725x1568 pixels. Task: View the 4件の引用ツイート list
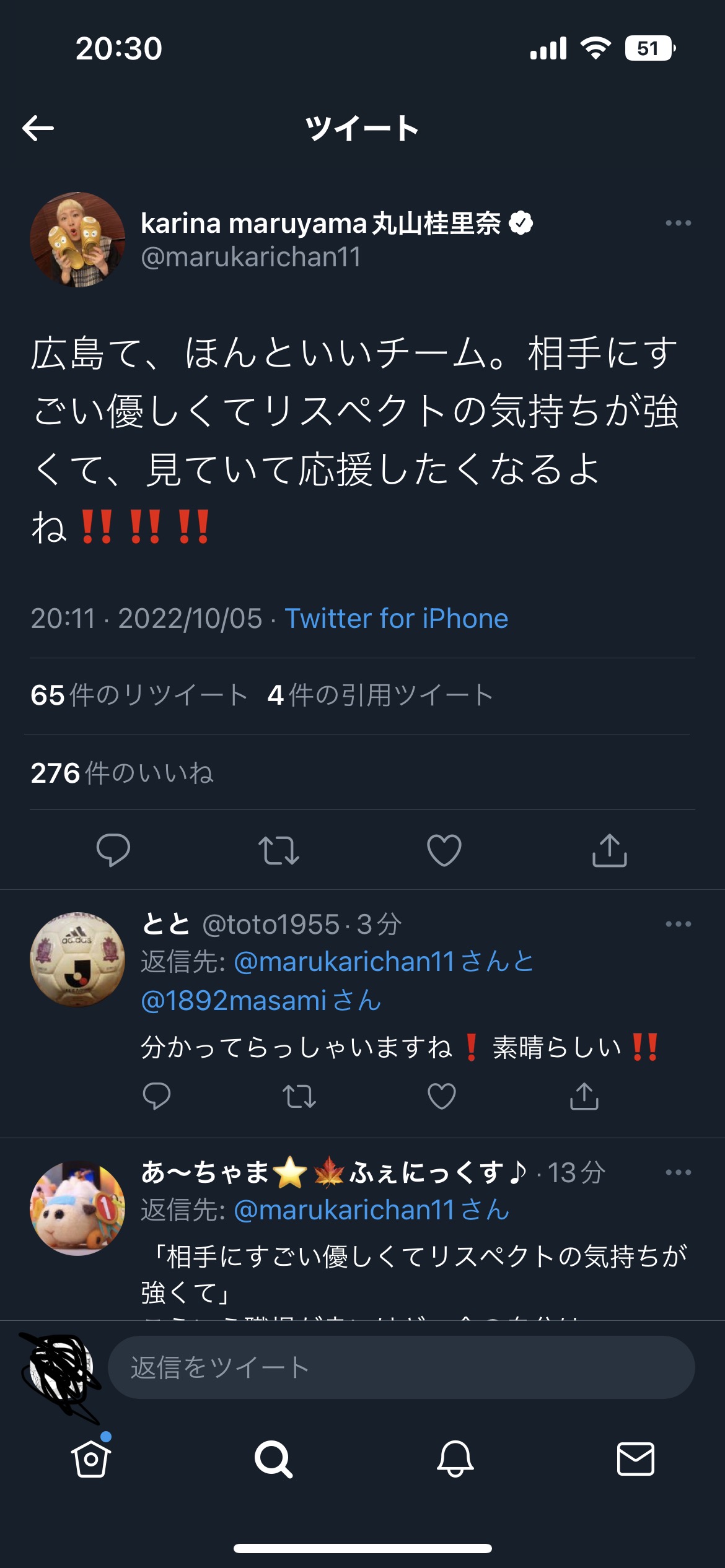pos(380,695)
